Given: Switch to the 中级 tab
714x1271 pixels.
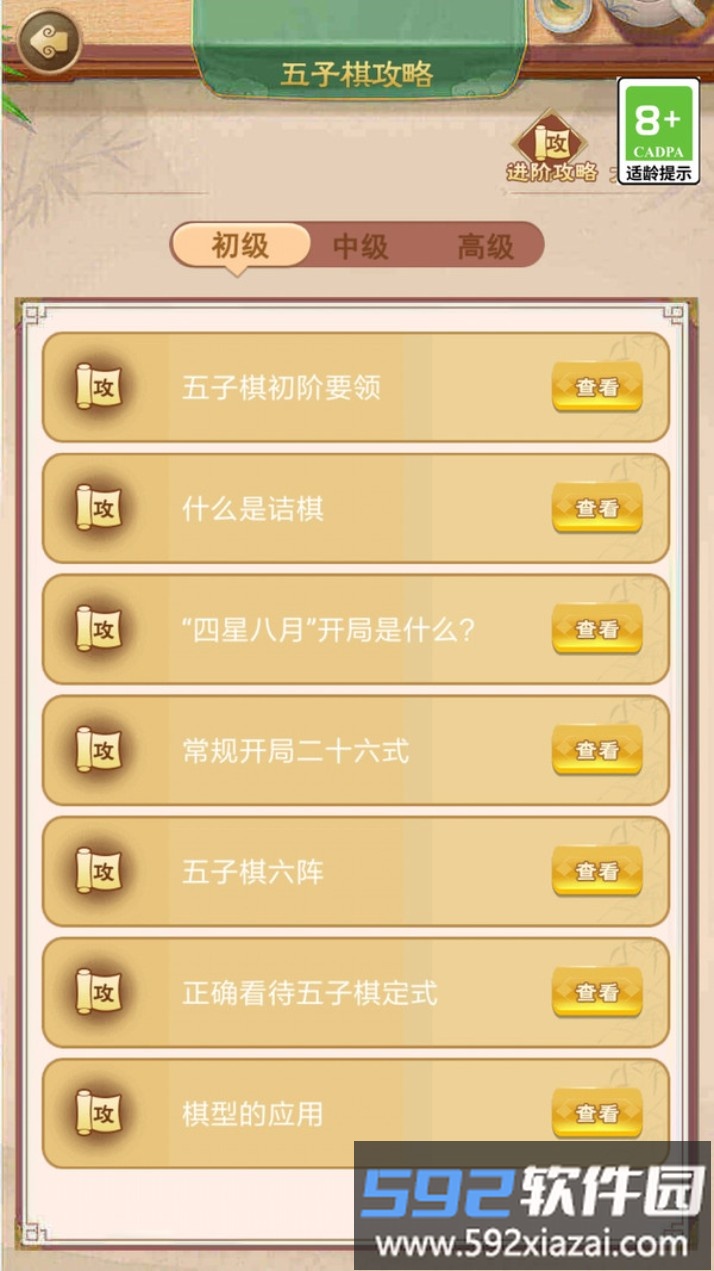Looking at the screenshot, I should tap(360, 246).
